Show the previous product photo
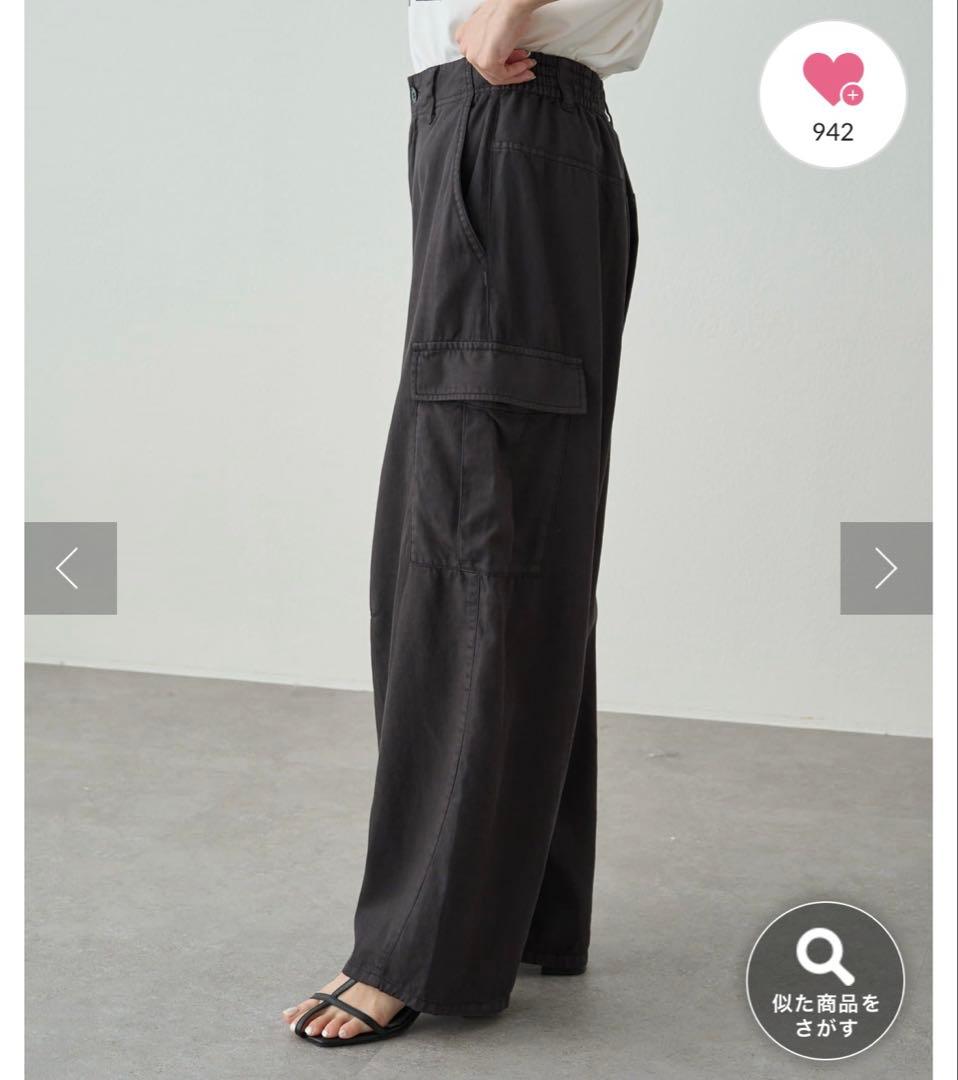 coord(70,568)
